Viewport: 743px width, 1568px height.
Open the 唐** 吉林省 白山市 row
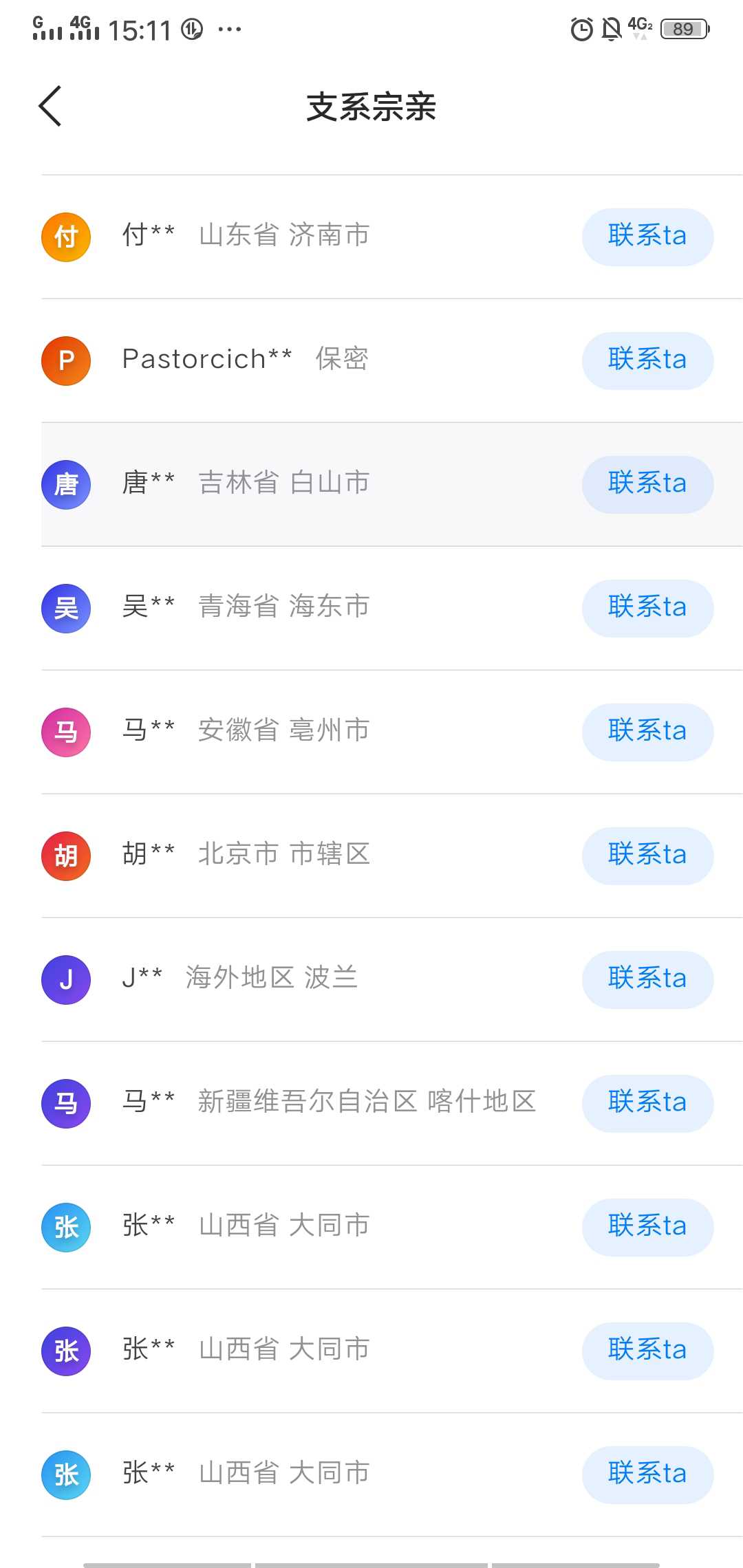tap(392, 484)
